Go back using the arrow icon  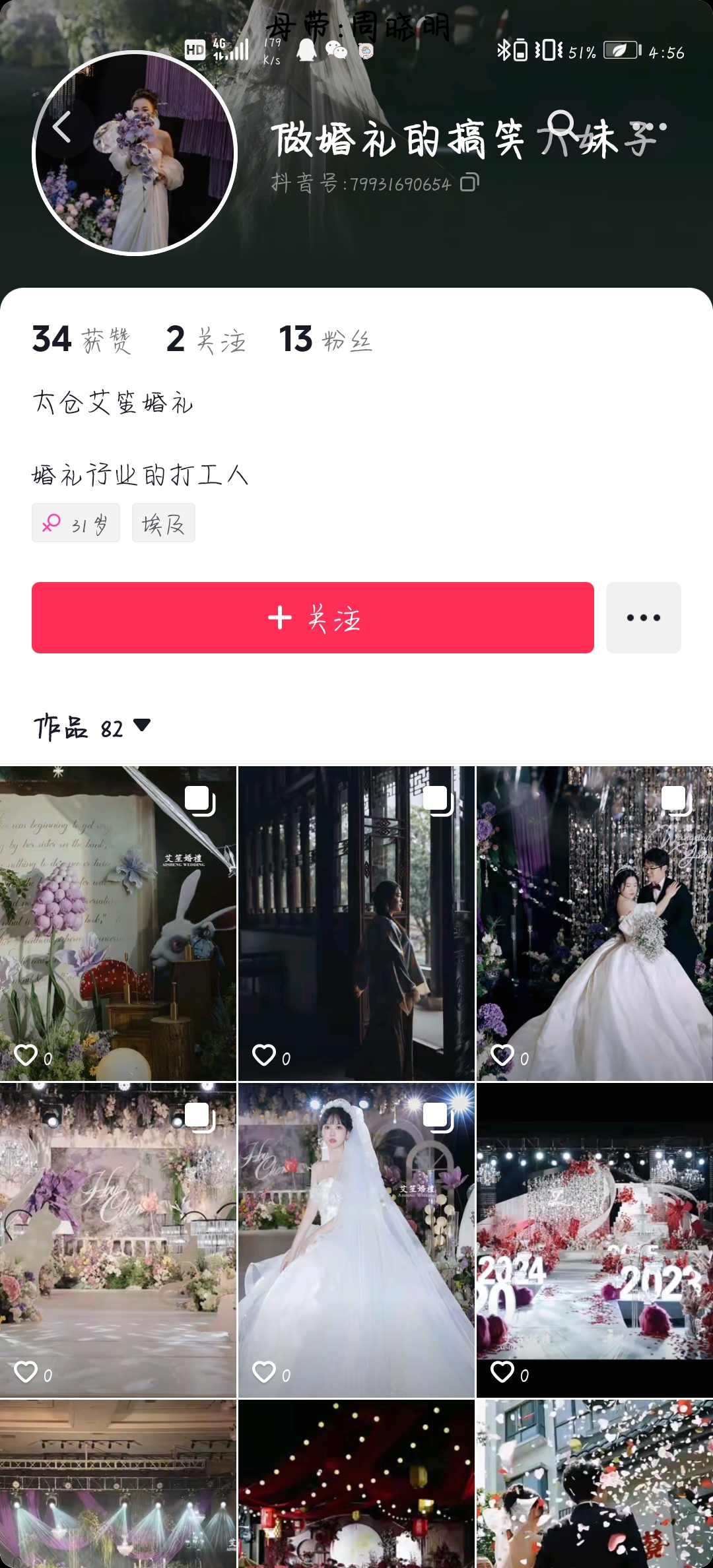tap(62, 127)
